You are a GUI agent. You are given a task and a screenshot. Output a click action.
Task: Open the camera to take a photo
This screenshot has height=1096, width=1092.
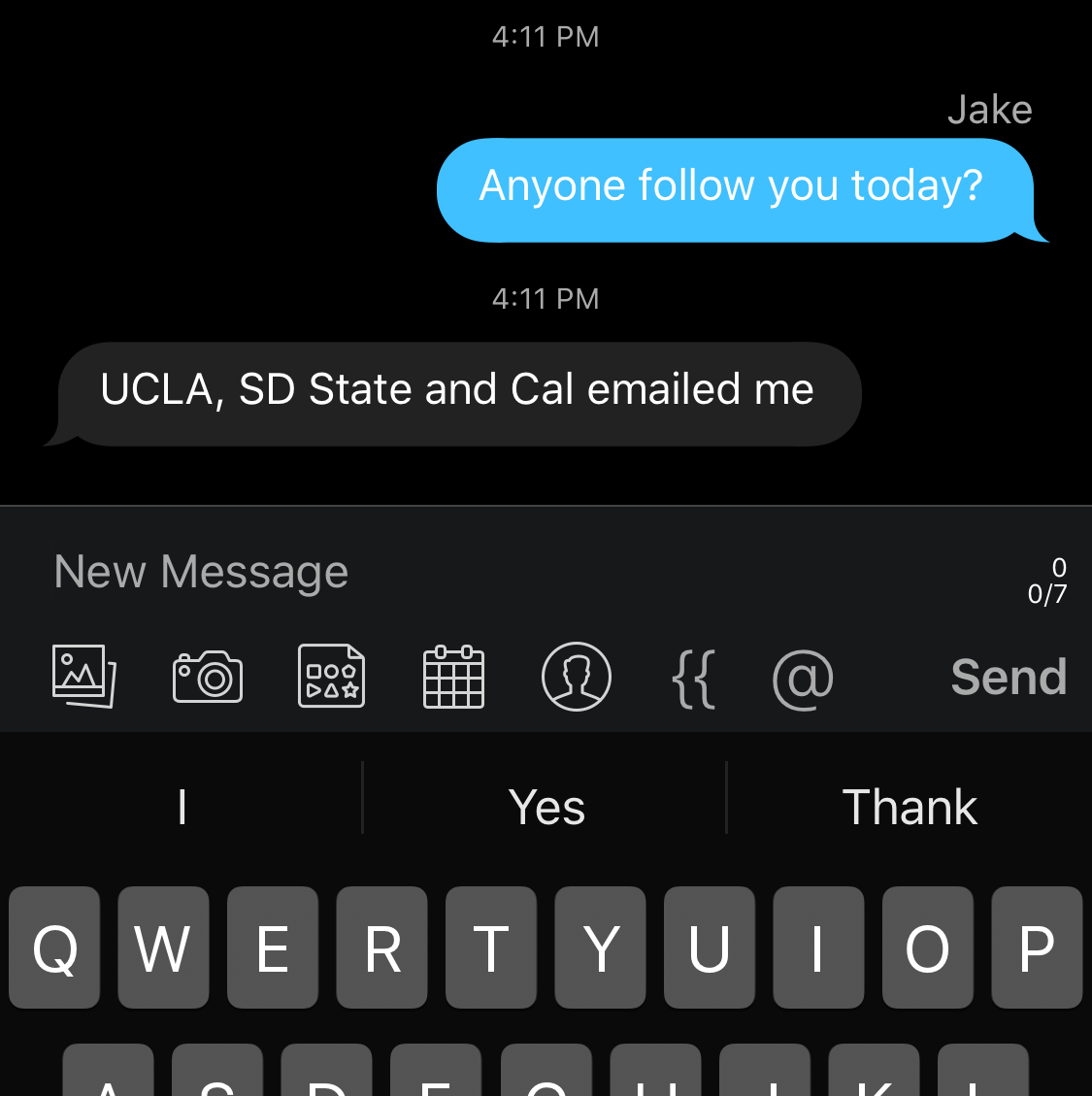point(207,677)
